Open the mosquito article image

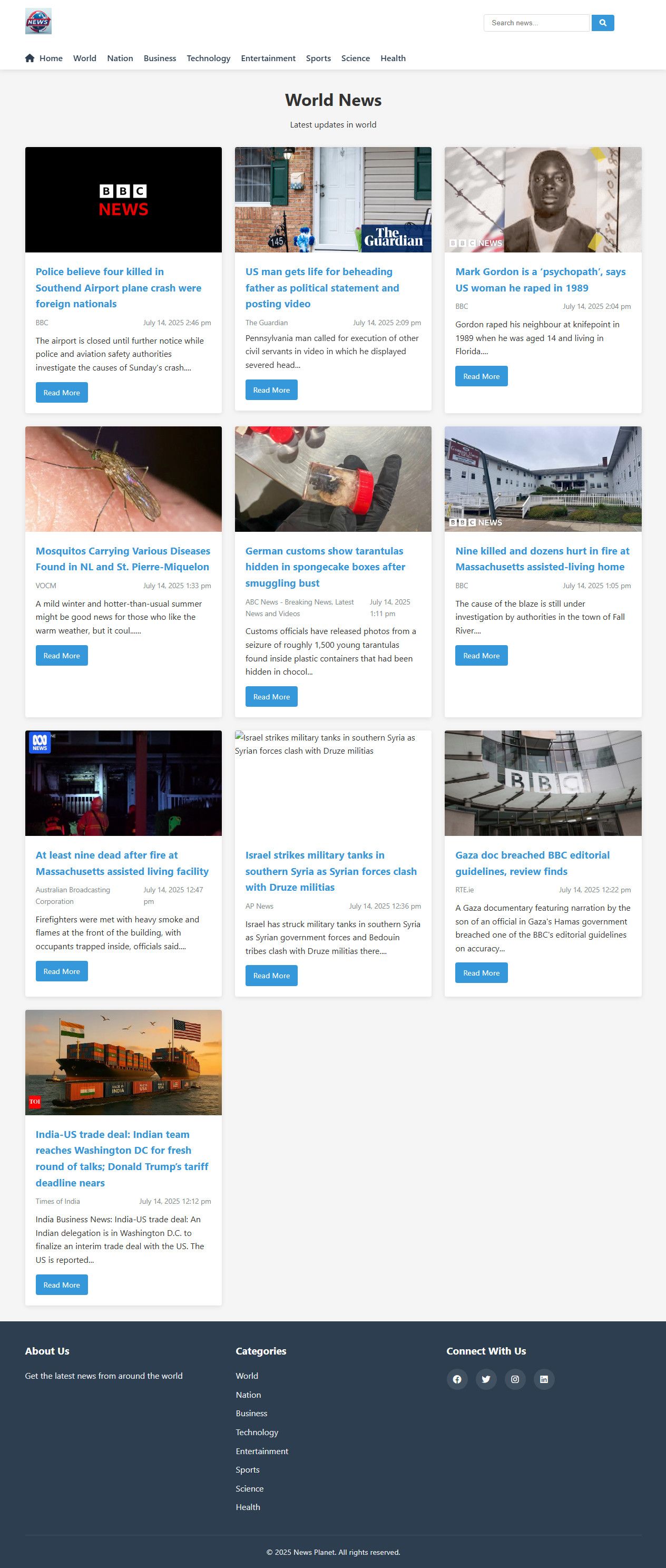pyautogui.click(x=123, y=479)
